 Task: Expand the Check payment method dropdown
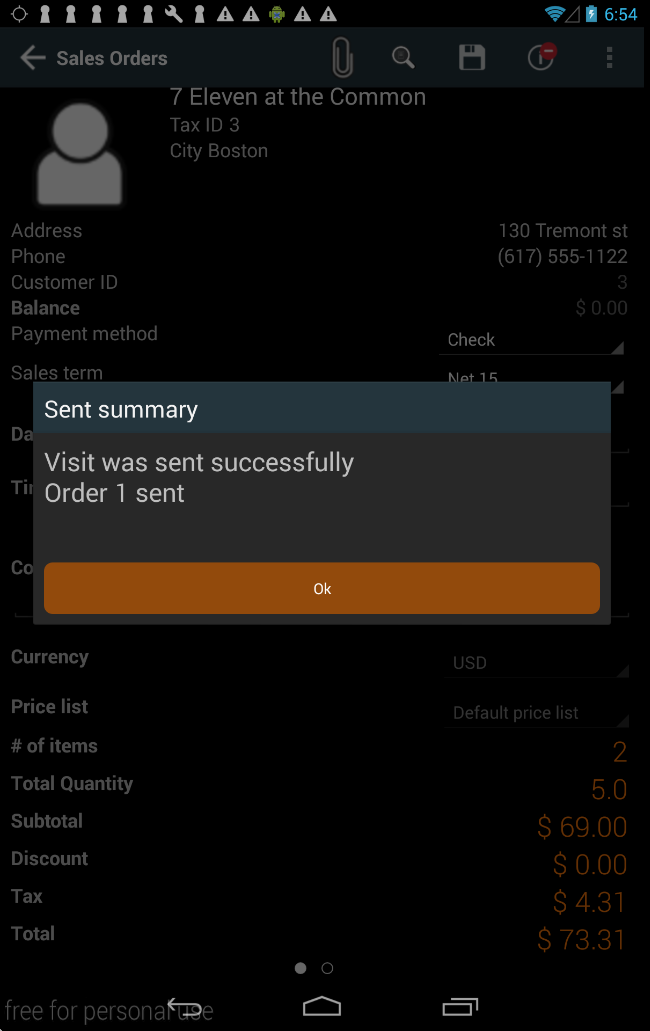pyautogui.click(x=533, y=341)
